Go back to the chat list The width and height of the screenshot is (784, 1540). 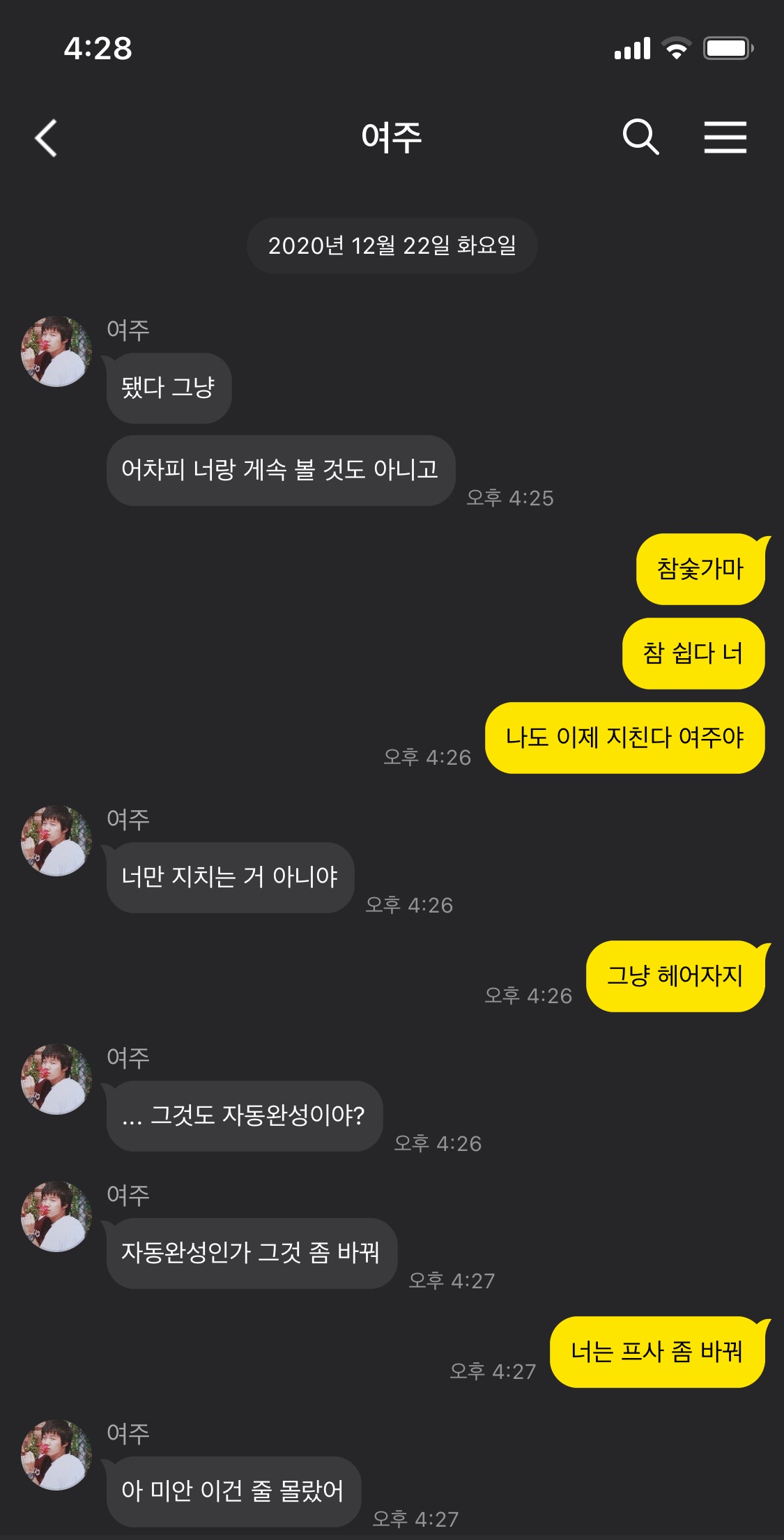coord(46,138)
